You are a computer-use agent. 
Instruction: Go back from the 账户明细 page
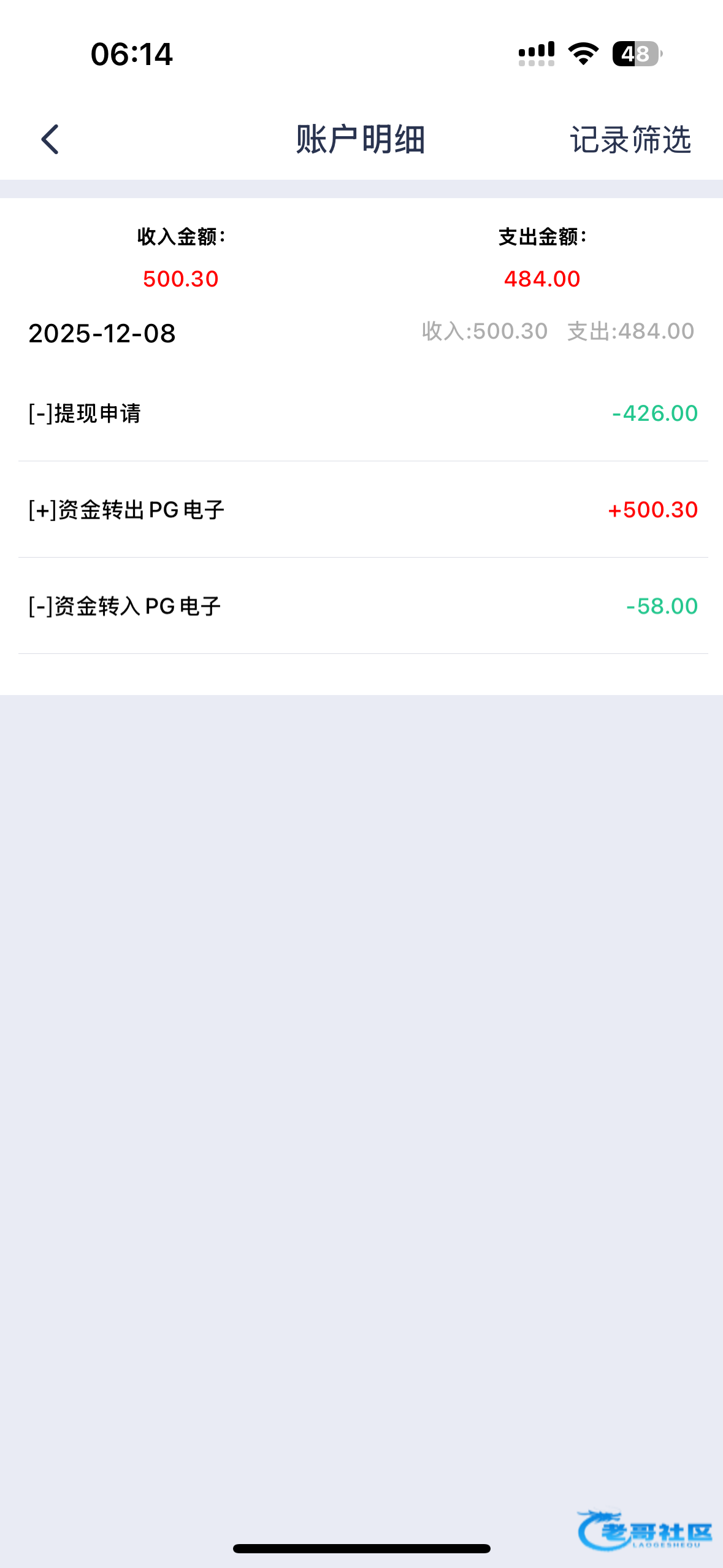click(50, 140)
